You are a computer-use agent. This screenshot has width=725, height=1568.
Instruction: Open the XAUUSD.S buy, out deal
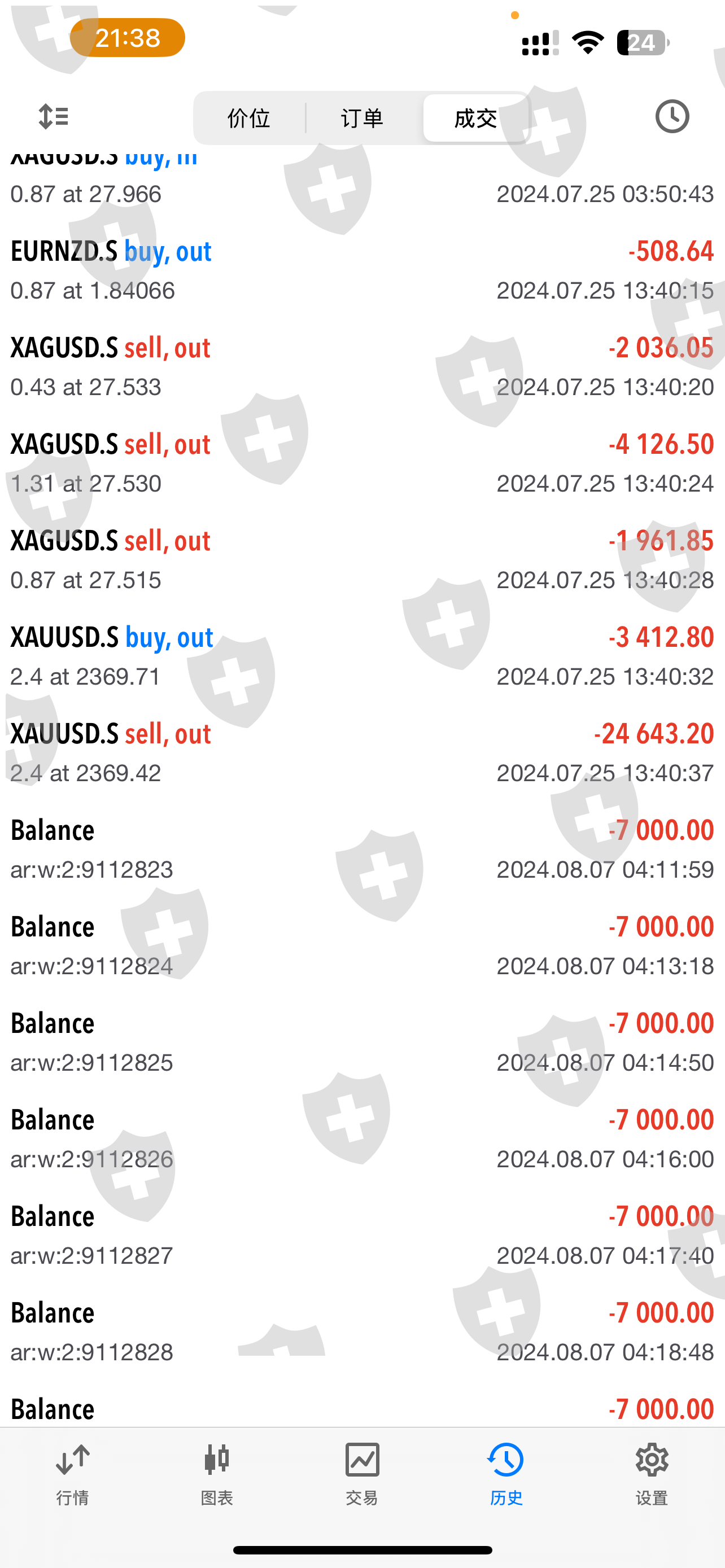[x=362, y=656]
